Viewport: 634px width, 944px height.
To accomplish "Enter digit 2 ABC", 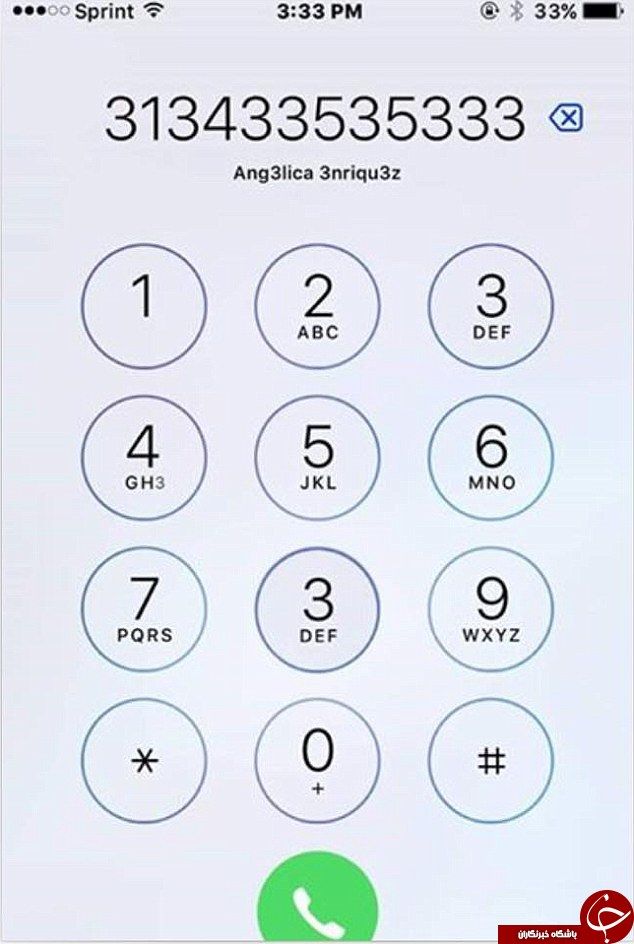I will [x=317, y=305].
